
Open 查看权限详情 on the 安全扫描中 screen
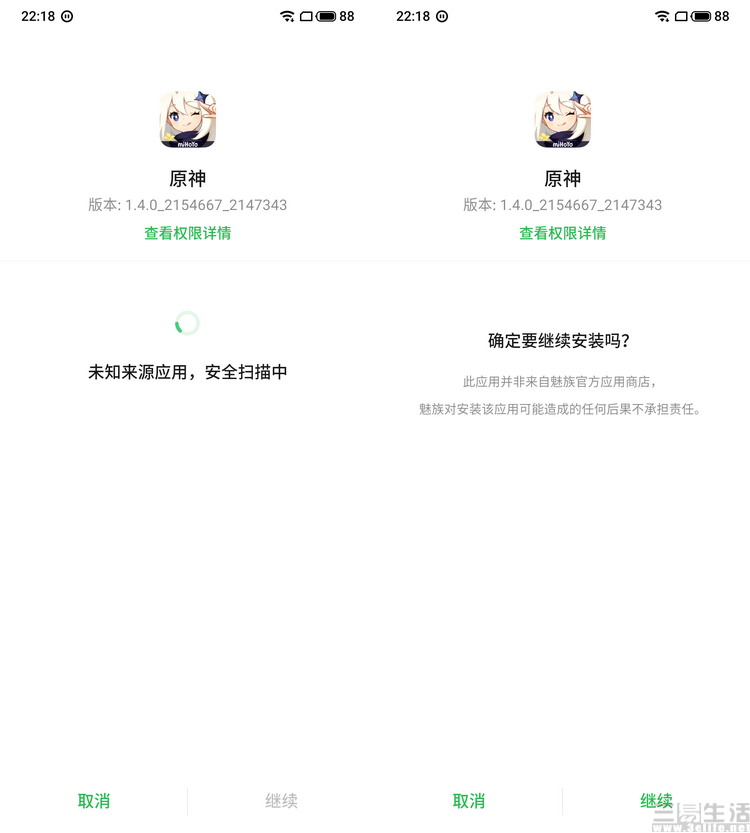[x=187, y=233]
